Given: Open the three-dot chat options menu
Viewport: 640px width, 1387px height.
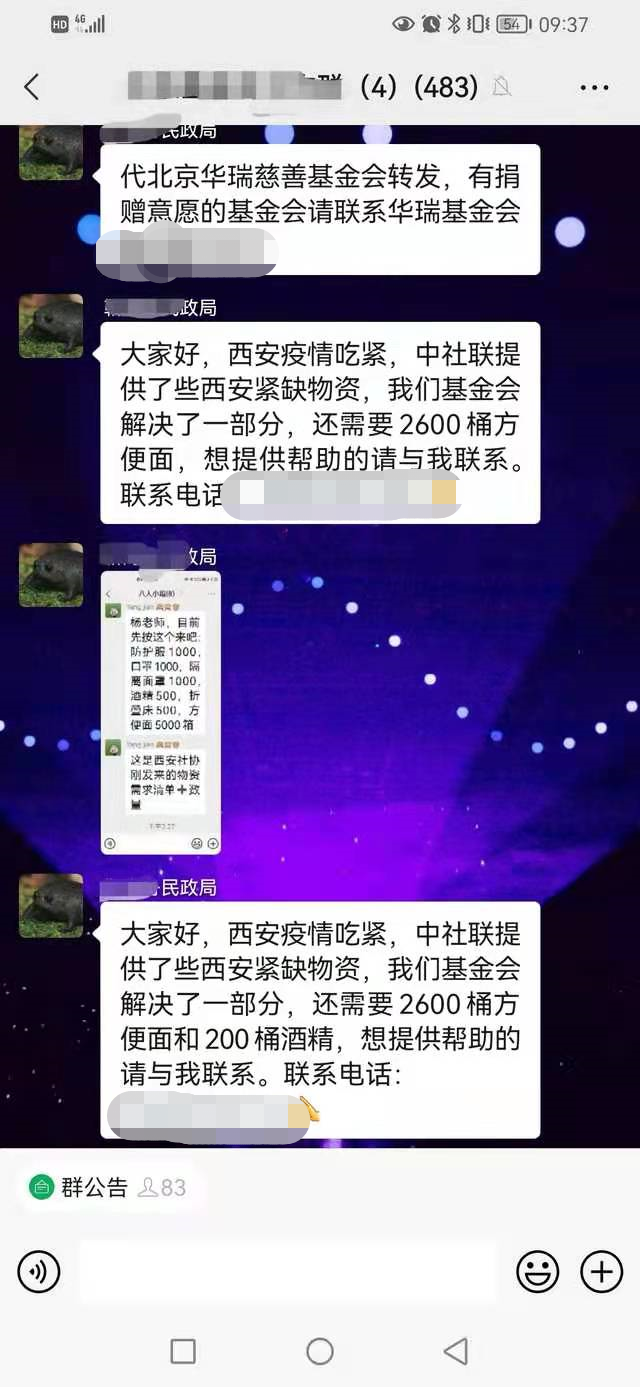Looking at the screenshot, I should [x=594, y=88].
